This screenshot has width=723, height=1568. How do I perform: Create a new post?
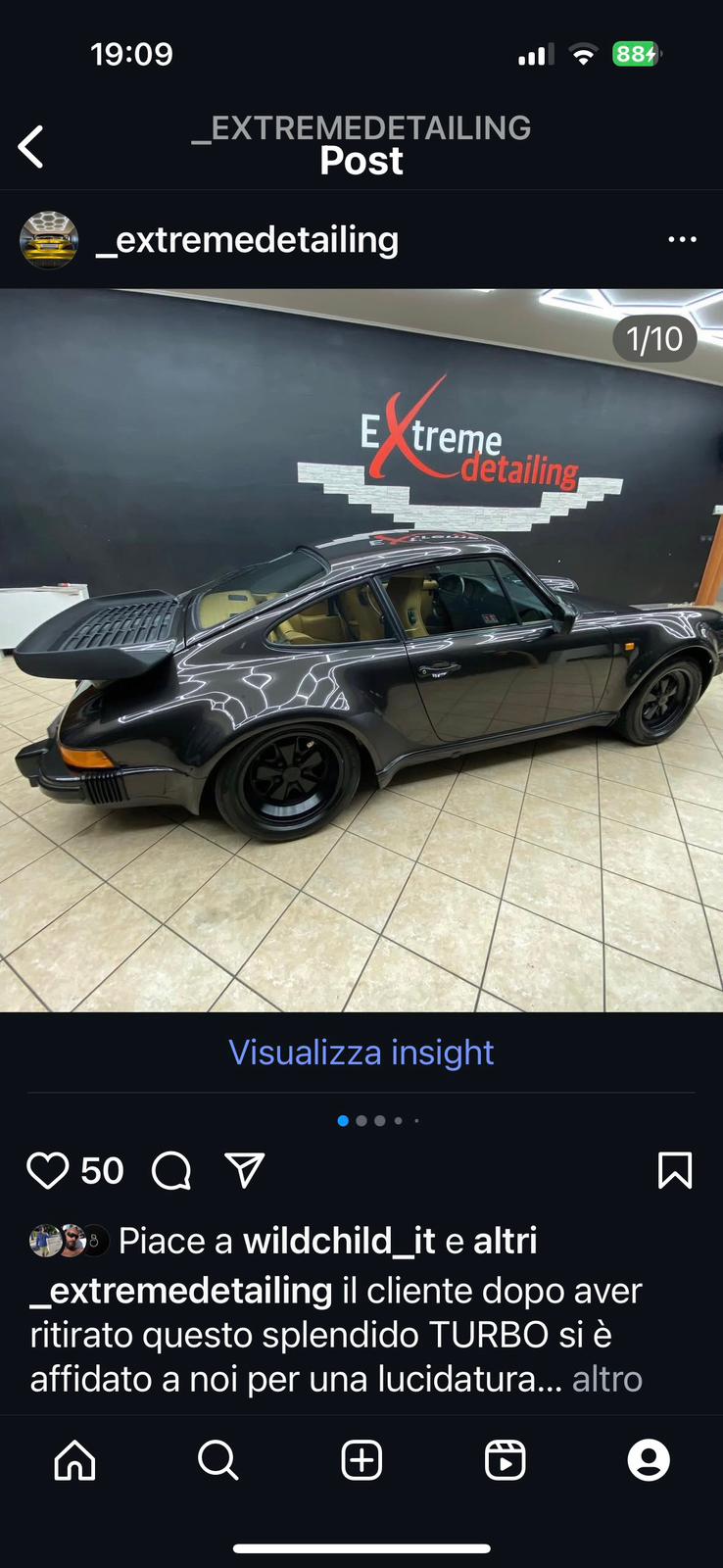click(x=361, y=1460)
